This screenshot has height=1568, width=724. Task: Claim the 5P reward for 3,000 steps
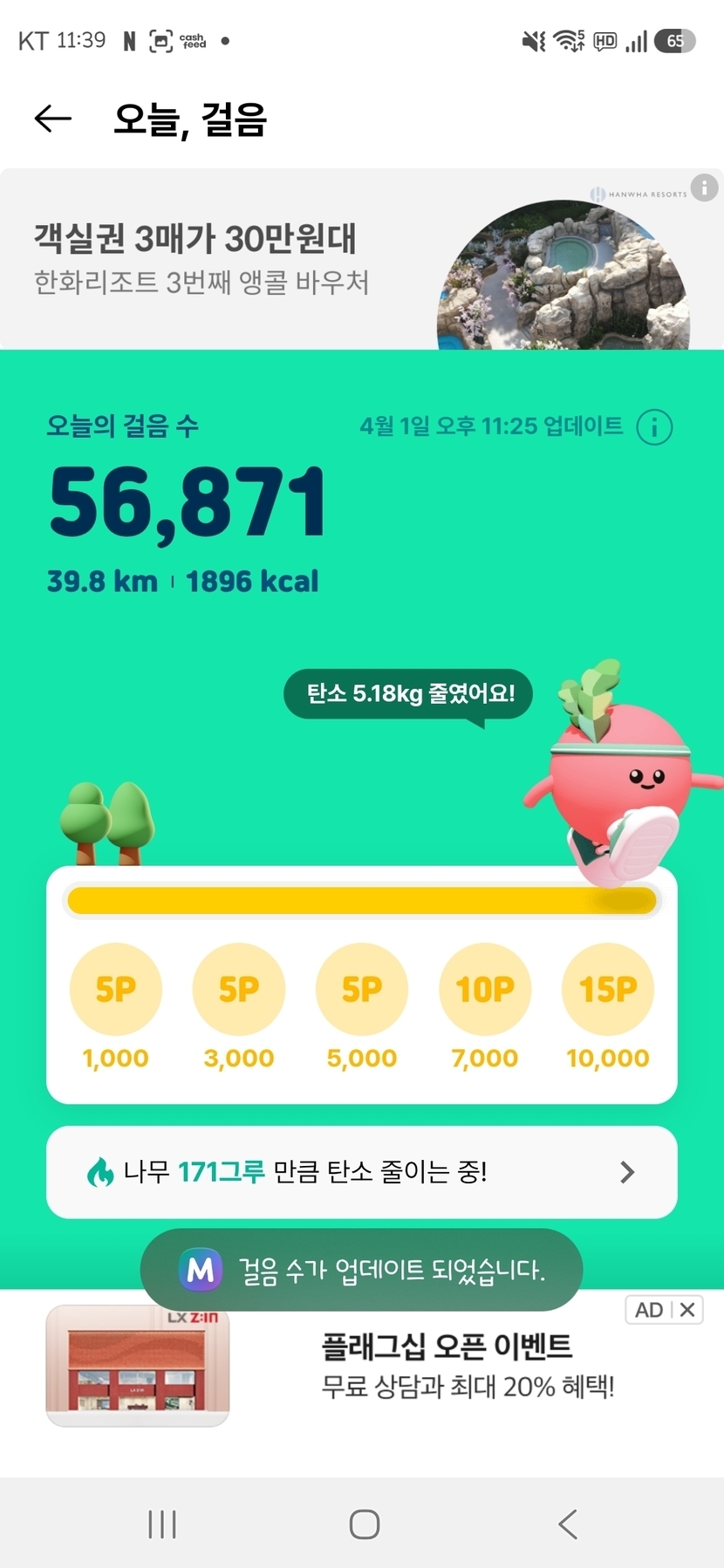point(238,989)
